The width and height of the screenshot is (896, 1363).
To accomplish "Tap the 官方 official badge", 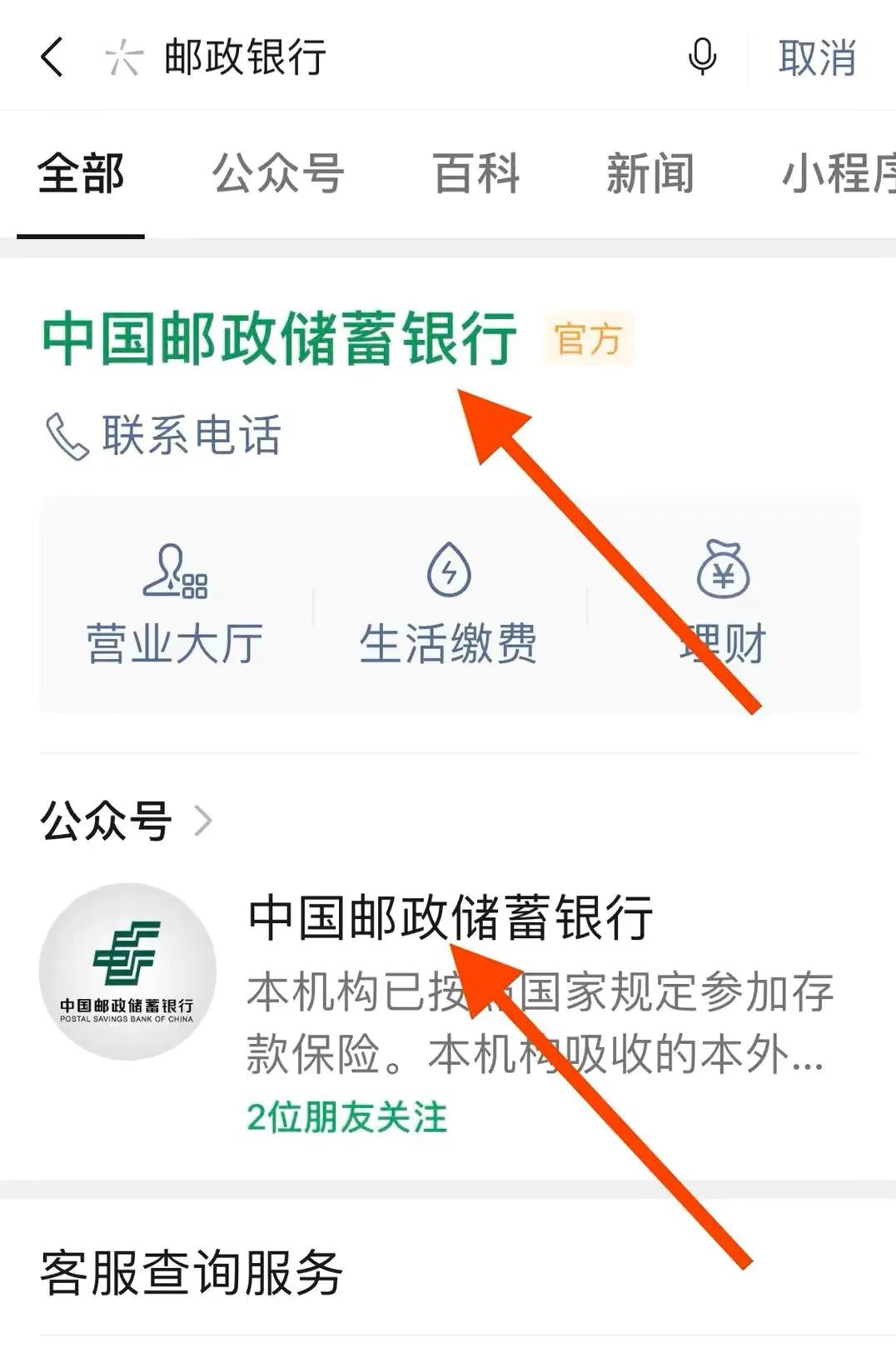I will tap(591, 340).
